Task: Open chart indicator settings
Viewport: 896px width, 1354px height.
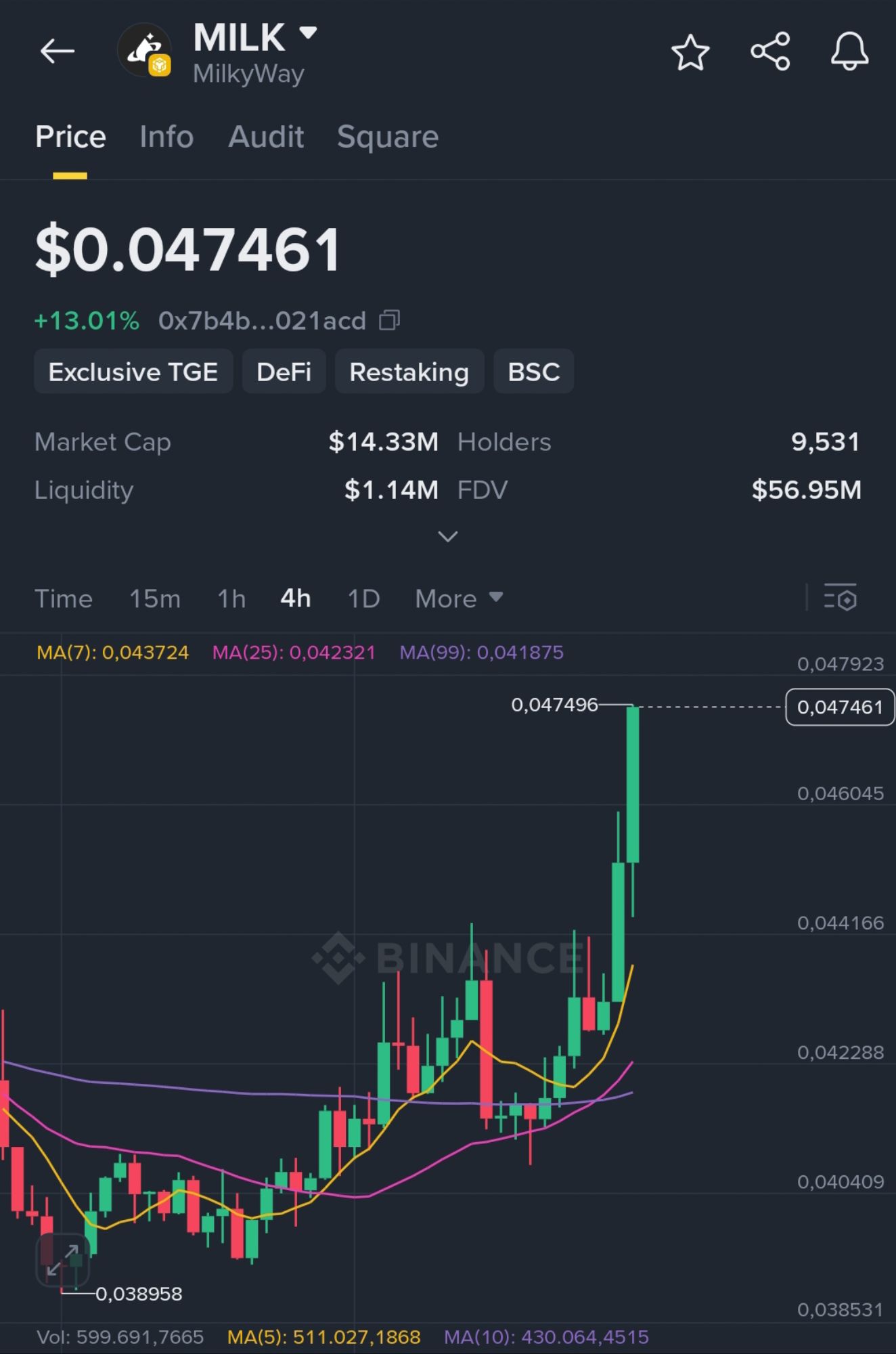Action: (x=840, y=598)
